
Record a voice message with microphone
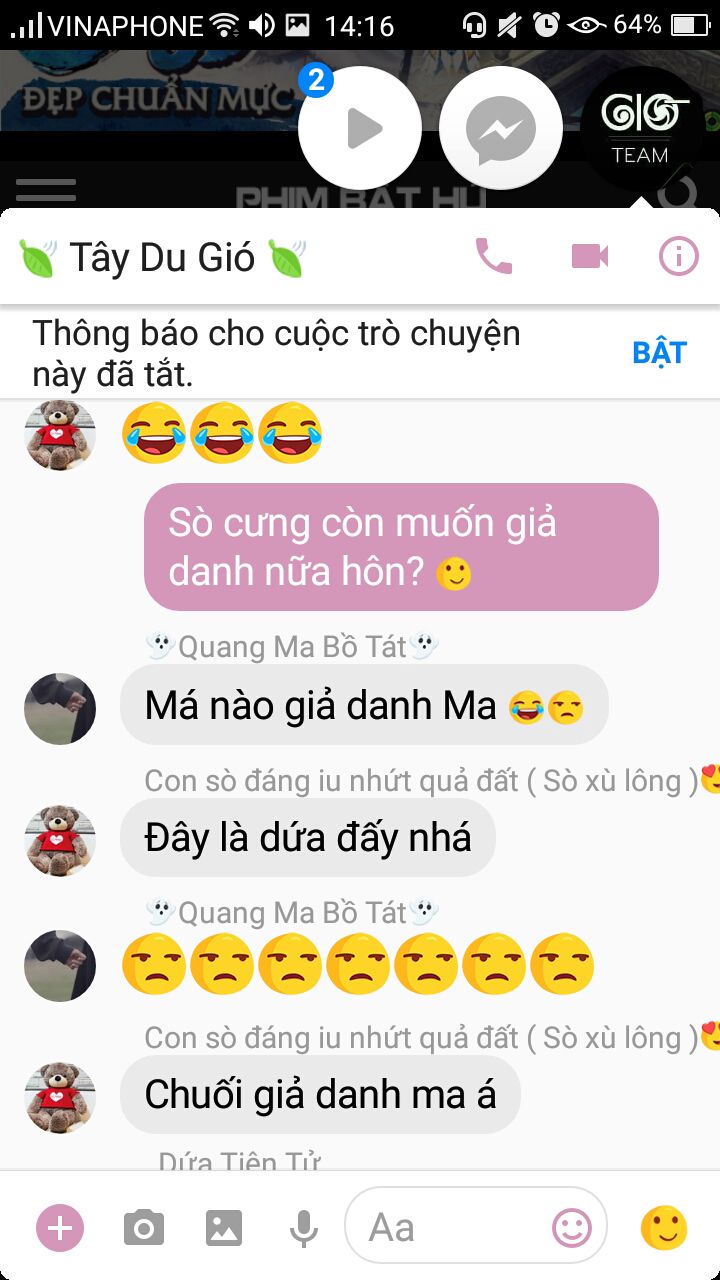pyautogui.click(x=304, y=1227)
